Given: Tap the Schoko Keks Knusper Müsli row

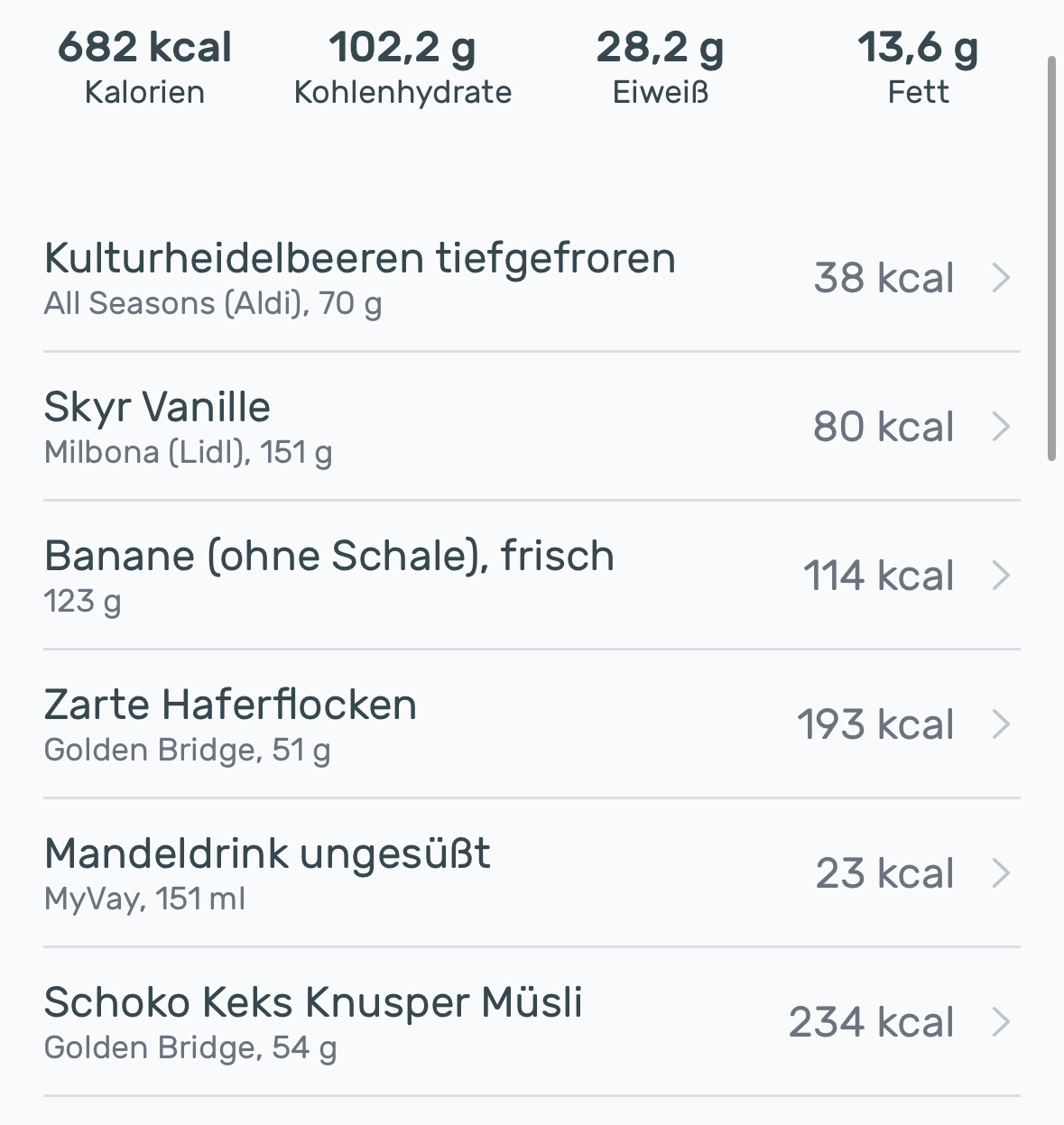Looking at the screenshot, I should point(531,1022).
